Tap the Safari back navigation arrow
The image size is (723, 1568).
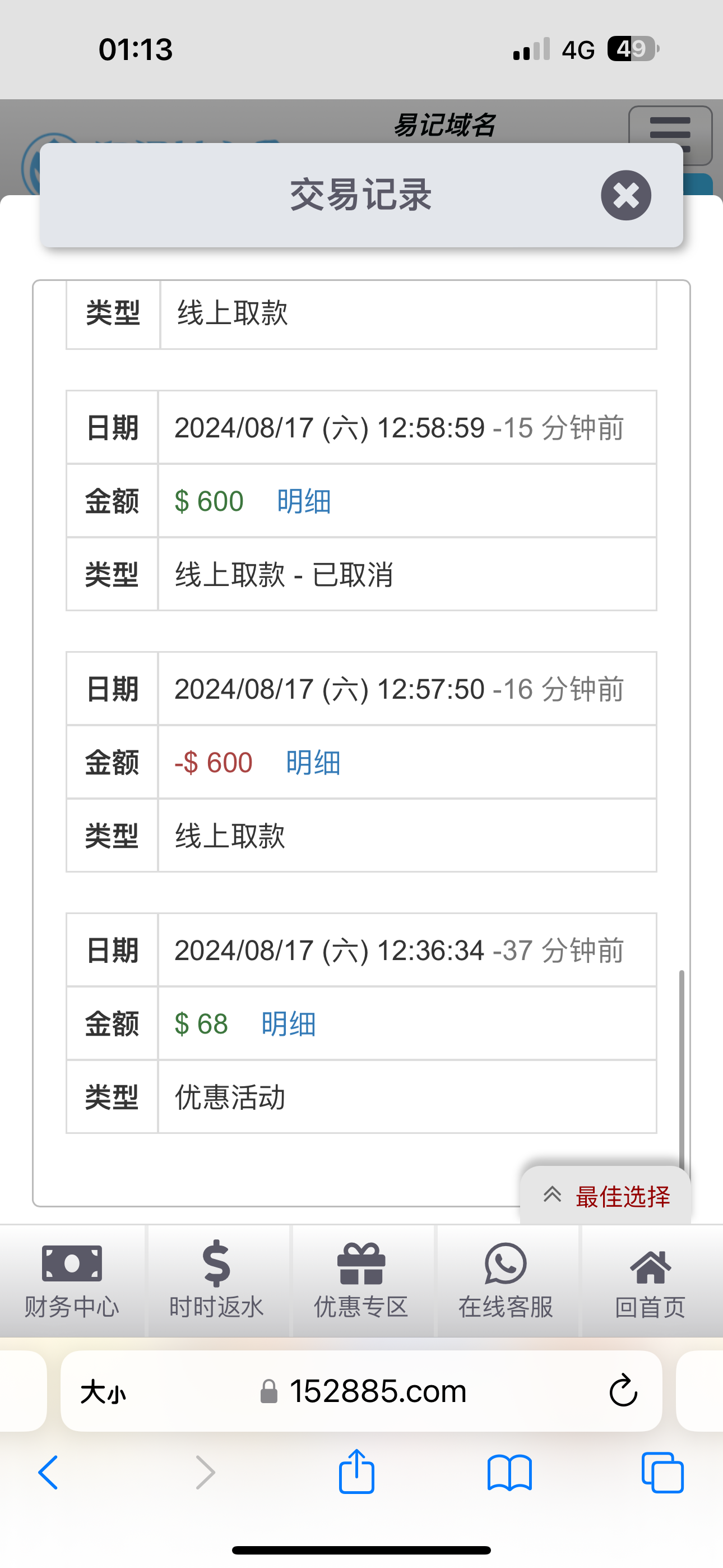click(x=48, y=1473)
